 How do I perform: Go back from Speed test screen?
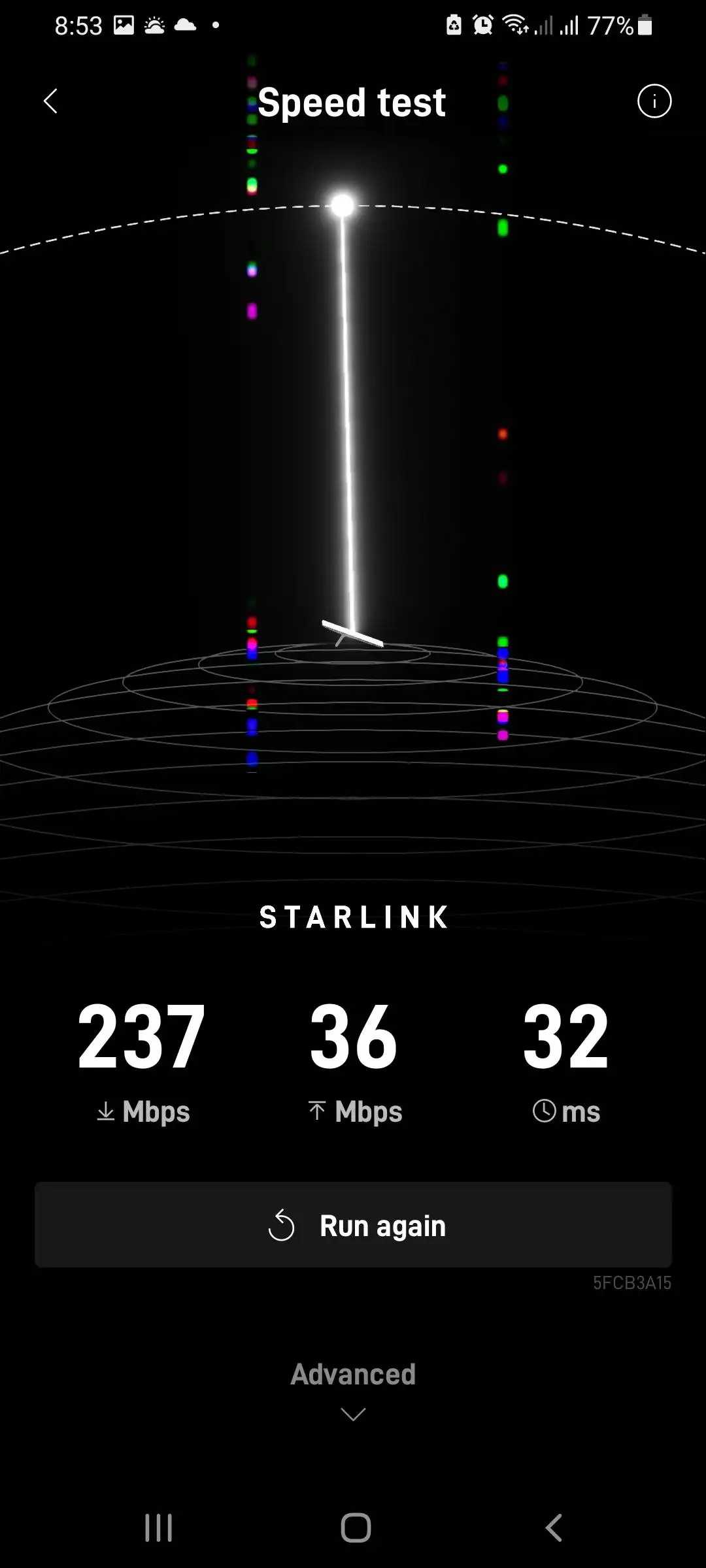51,101
